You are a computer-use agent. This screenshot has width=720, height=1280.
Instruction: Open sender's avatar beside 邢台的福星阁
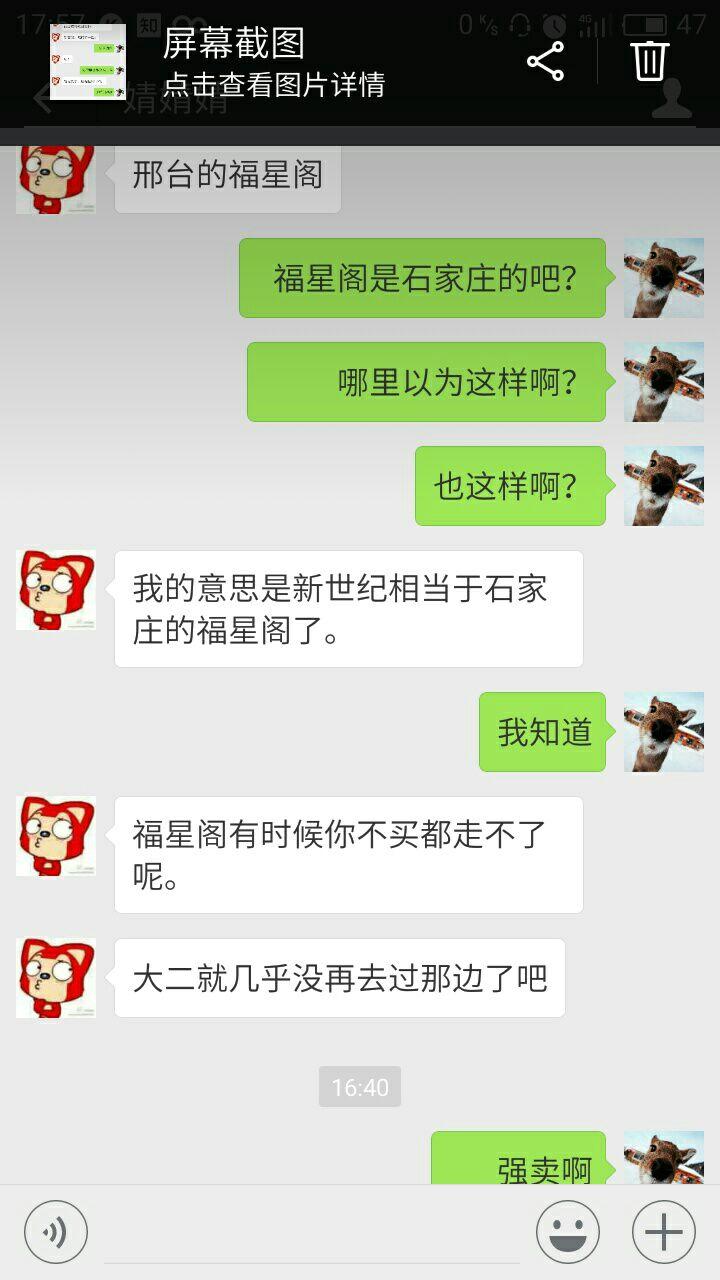point(56,180)
